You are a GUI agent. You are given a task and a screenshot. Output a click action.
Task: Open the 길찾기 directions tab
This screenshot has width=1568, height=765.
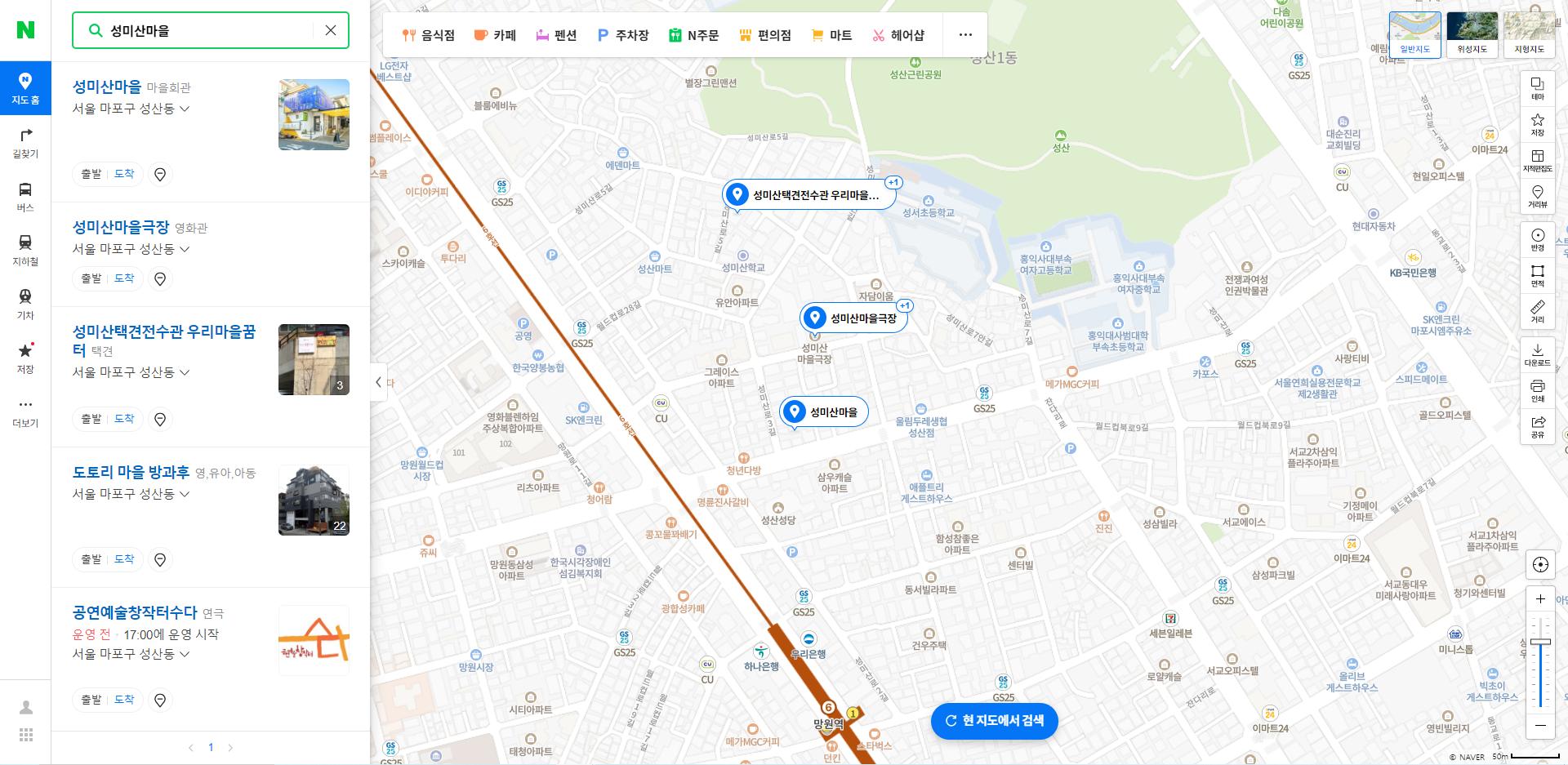(25, 142)
